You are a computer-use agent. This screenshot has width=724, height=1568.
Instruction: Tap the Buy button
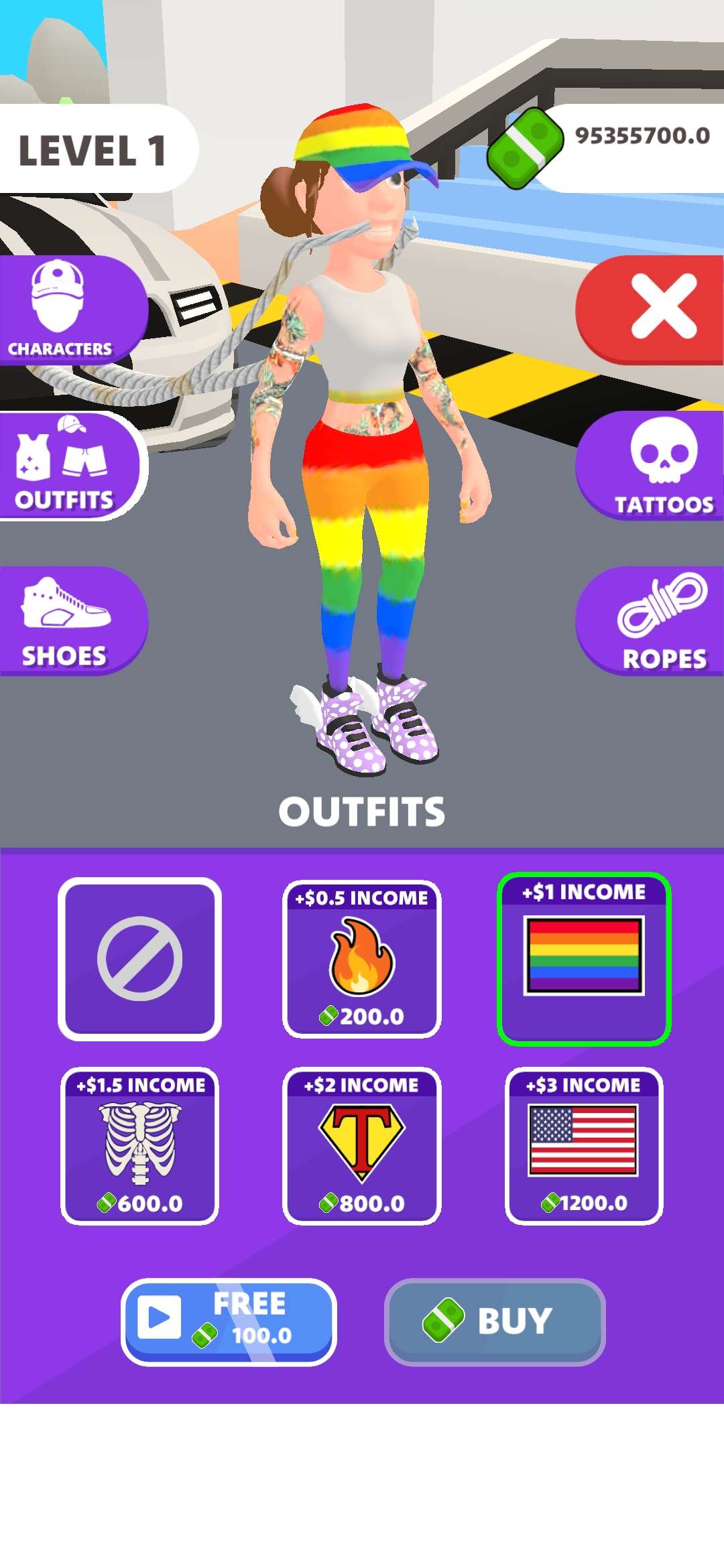(495, 1321)
